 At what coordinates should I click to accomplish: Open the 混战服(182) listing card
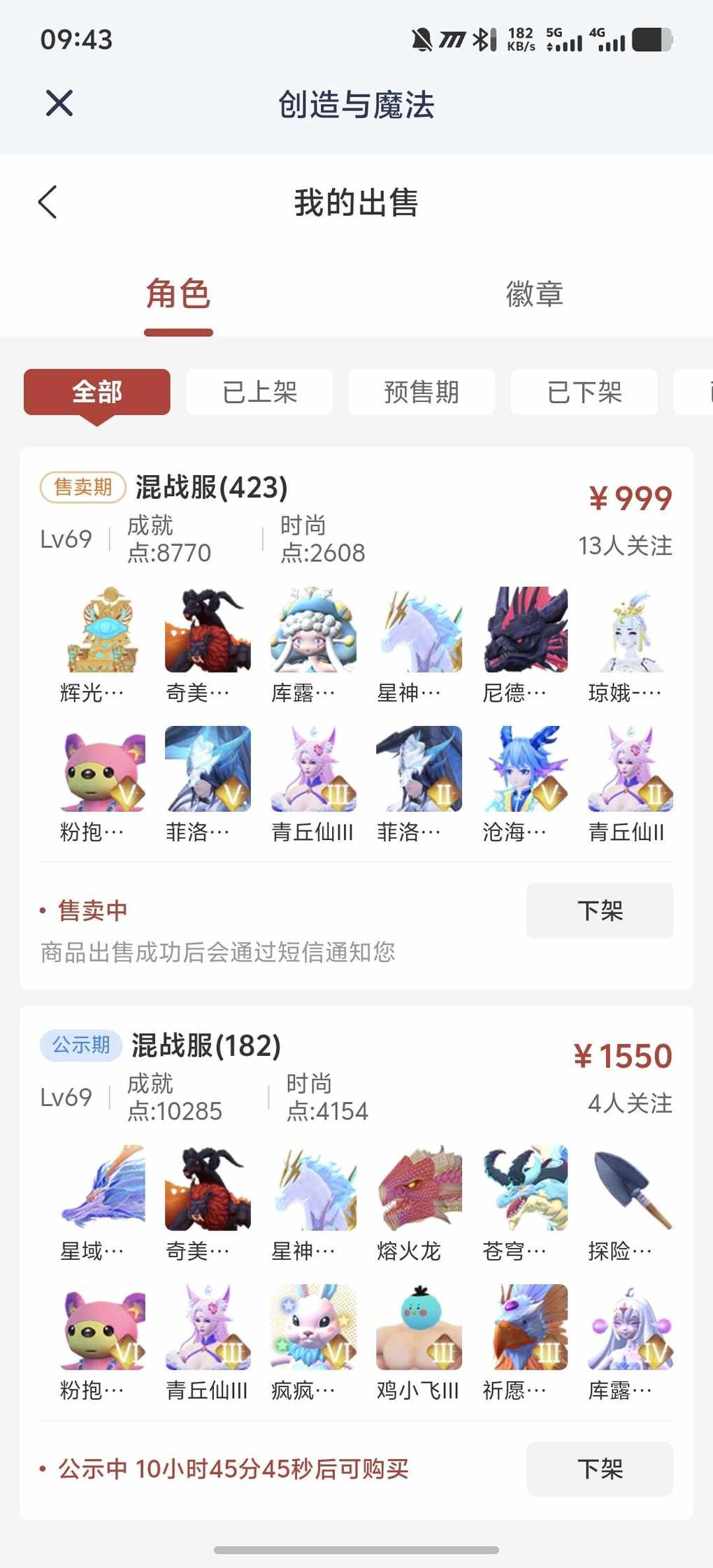tap(206, 1046)
